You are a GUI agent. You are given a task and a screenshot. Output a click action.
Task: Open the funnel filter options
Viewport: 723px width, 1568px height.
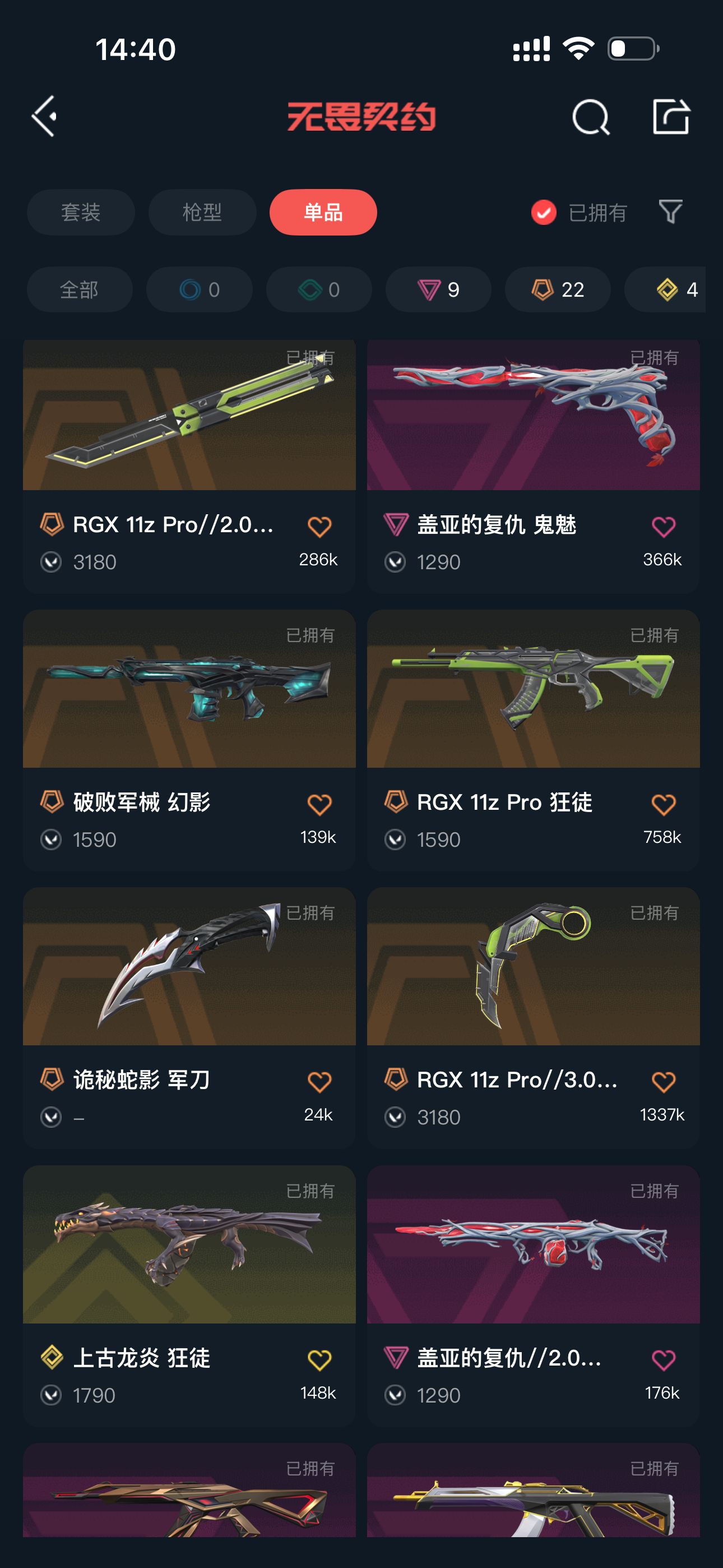(670, 212)
